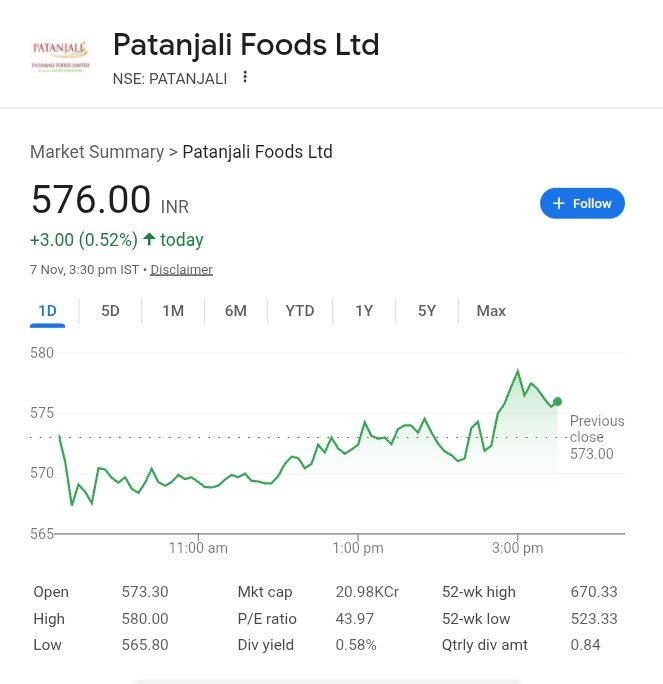Switch to the 1Y chart range
663x684 pixels.
tap(364, 311)
